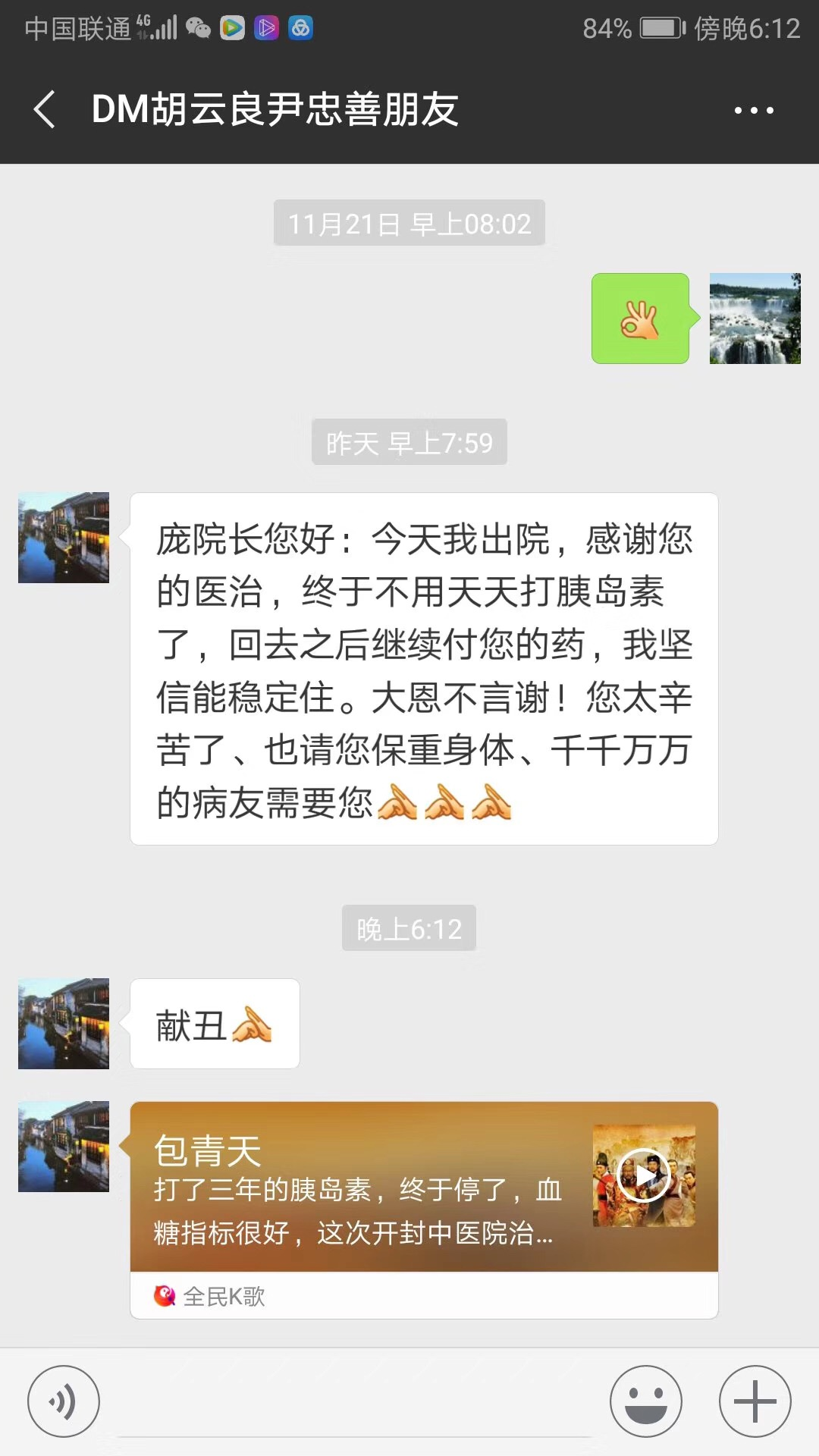Switch to voice message input
This screenshot has width=819, height=1456.
pyautogui.click(x=64, y=1401)
